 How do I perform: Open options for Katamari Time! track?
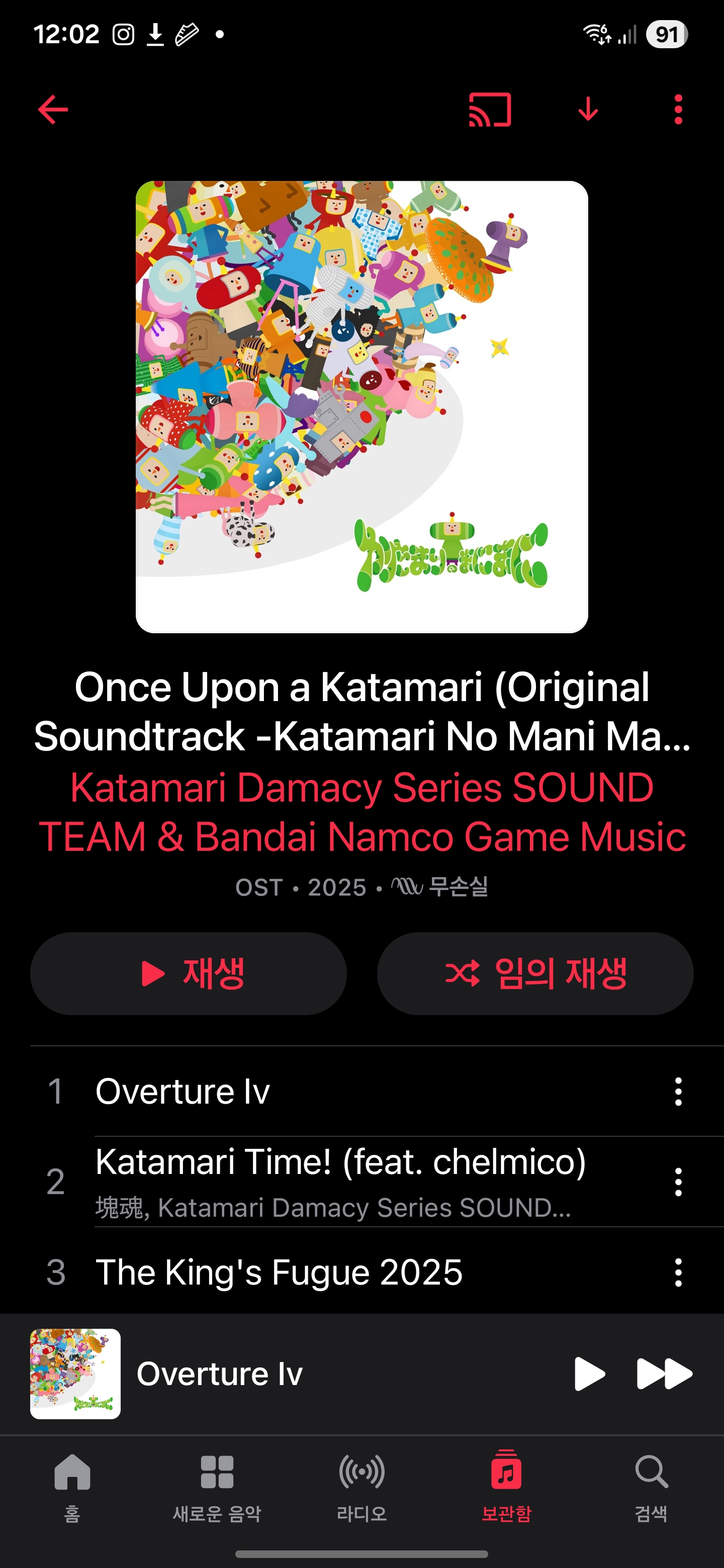coord(678,1182)
